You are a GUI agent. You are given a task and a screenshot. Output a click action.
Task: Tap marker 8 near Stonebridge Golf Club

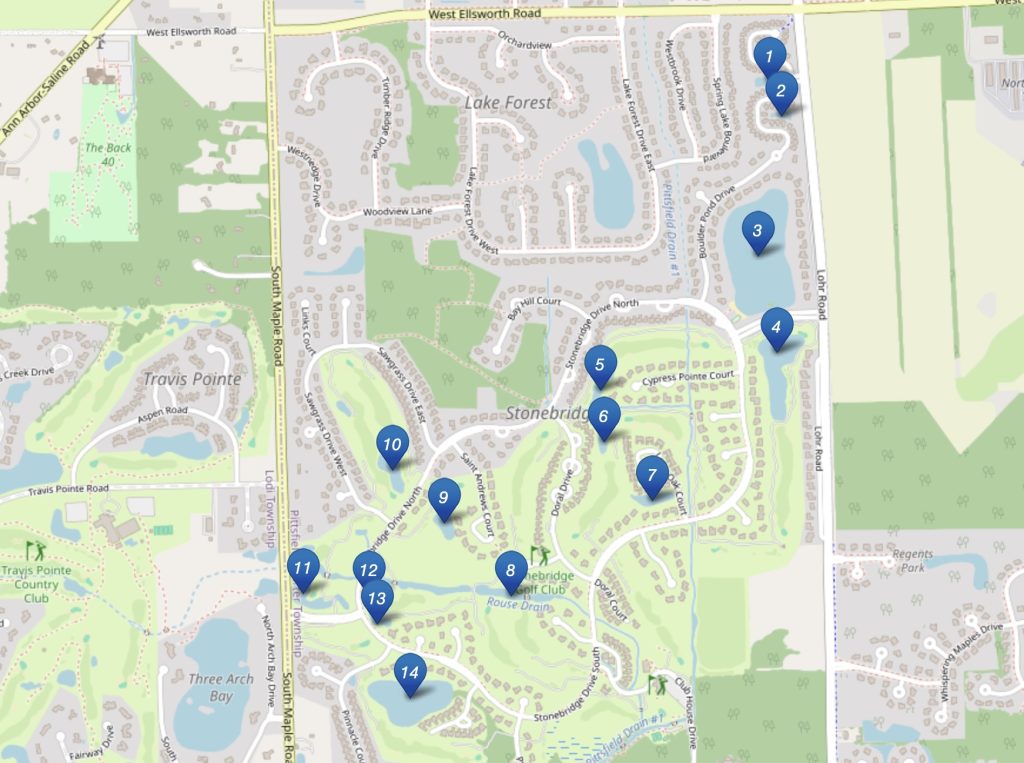pos(511,570)
